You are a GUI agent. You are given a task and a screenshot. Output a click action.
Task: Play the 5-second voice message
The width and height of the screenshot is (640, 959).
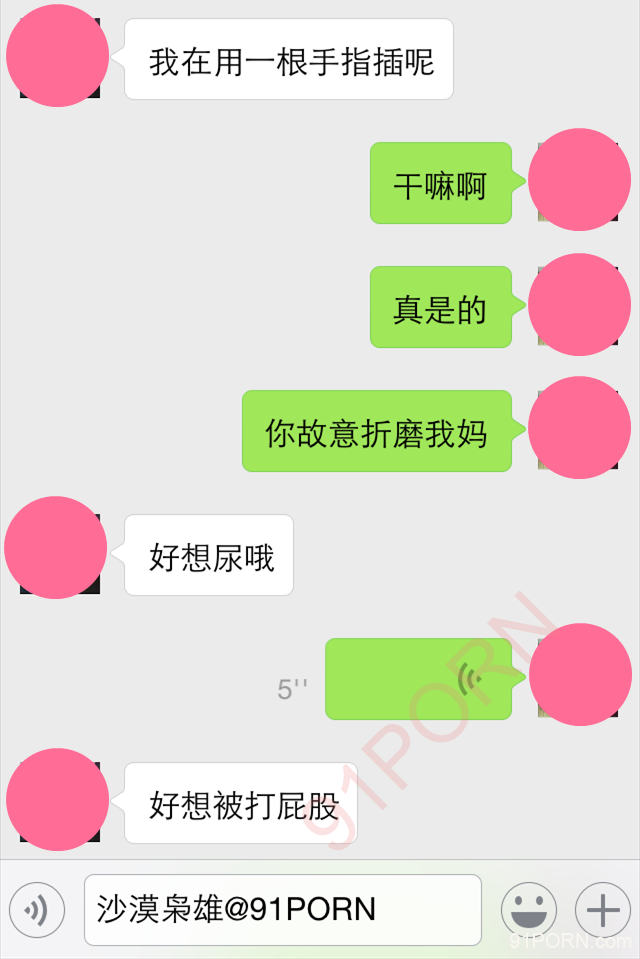418,679
